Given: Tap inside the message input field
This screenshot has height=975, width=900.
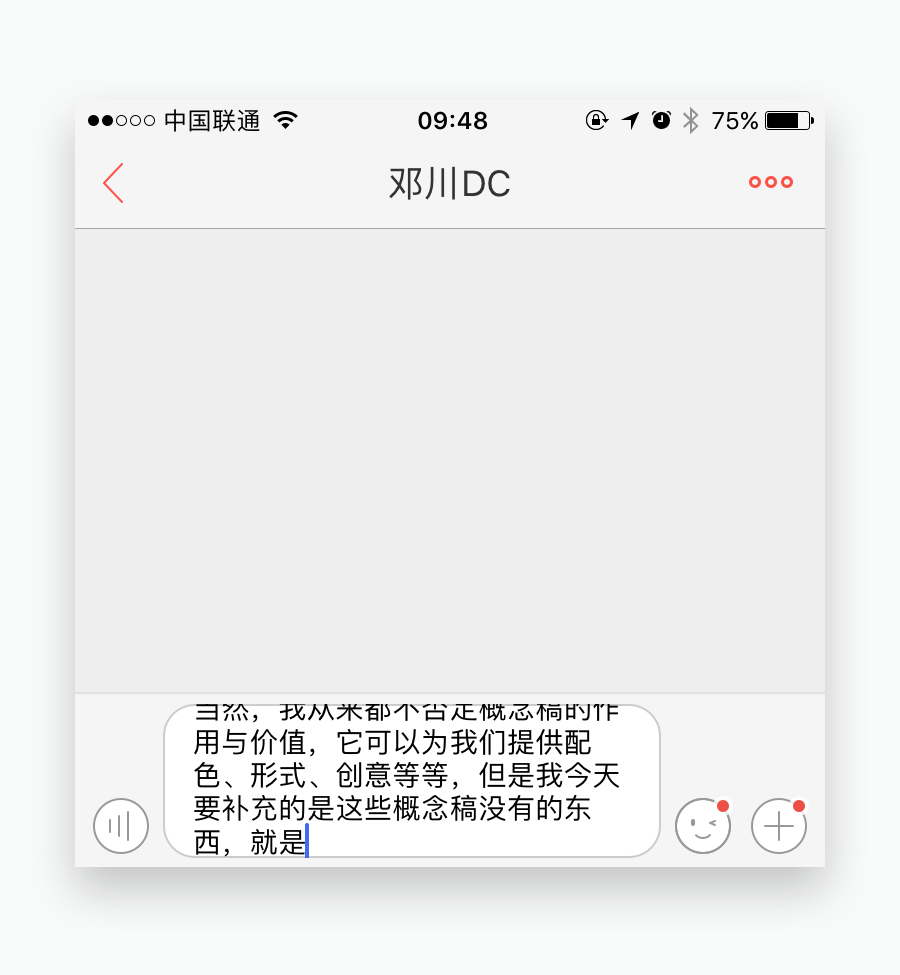Looking at the screenshot, I should (x=410, y=780).
